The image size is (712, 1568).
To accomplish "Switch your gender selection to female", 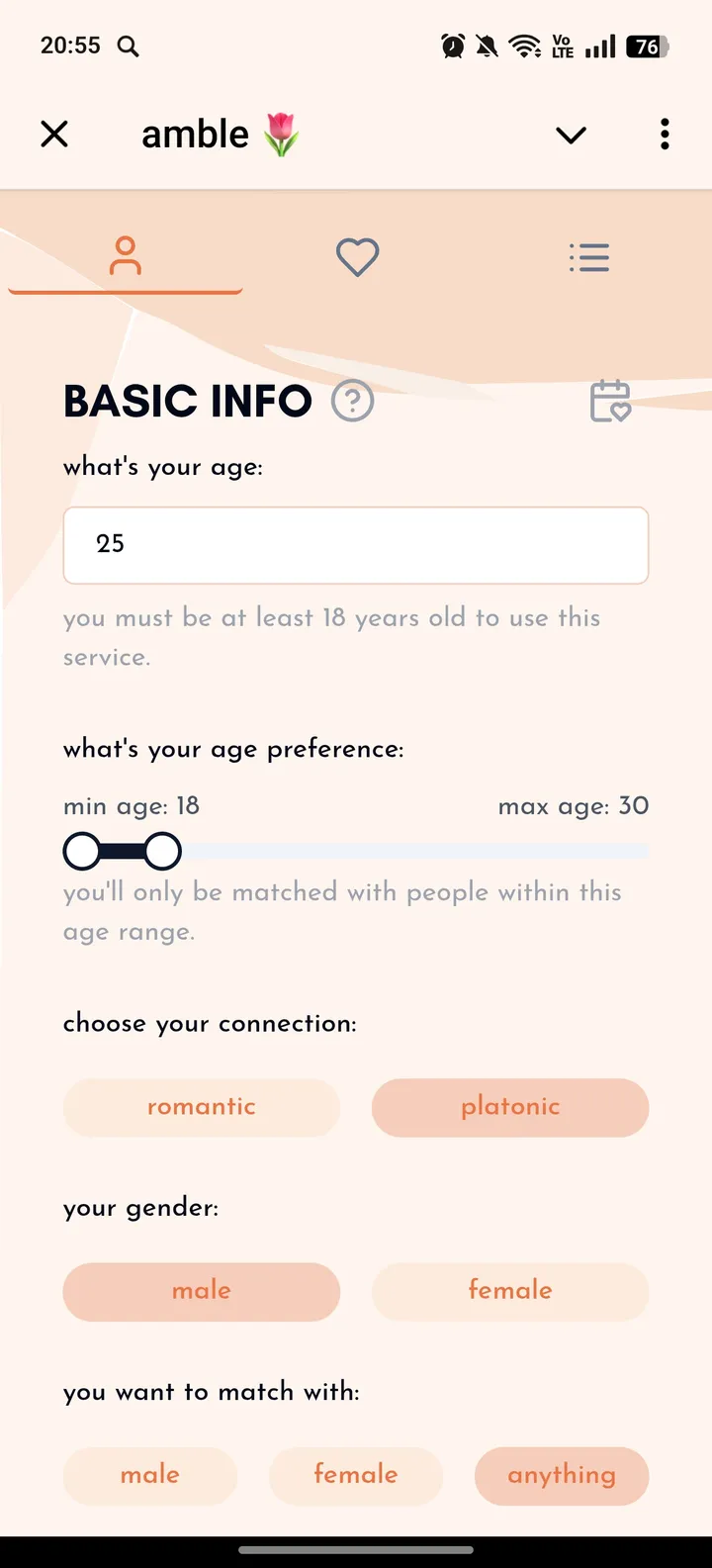I will pyautogui.click(x=510, y=1291).
